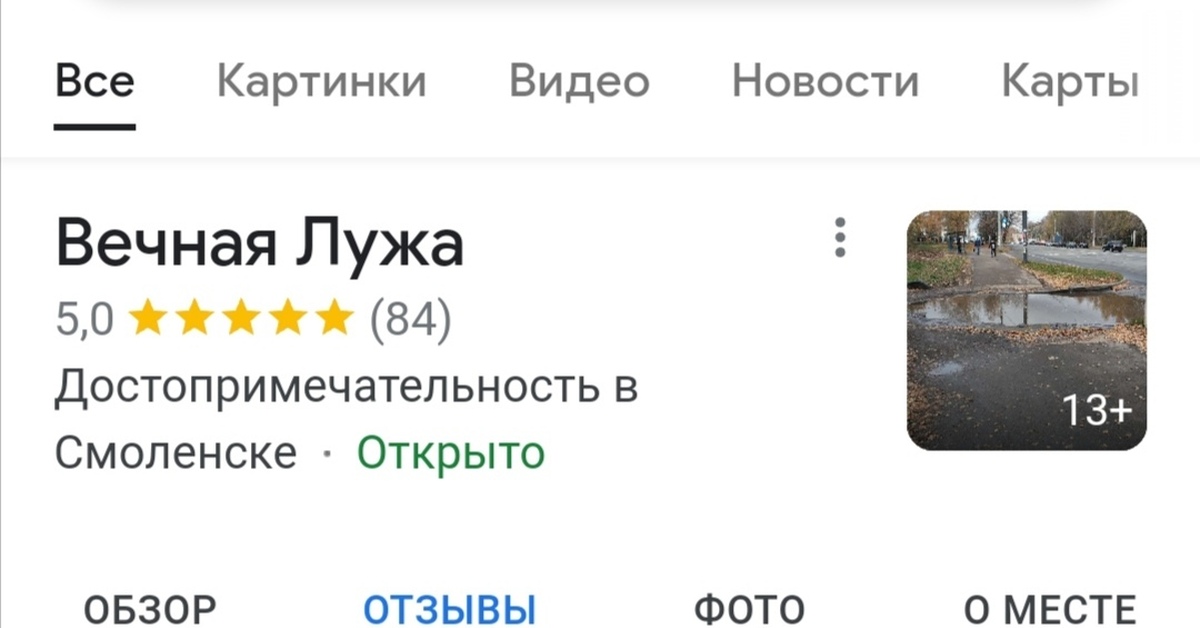Switch to the Картинки search tab
This screenshot has width=1200, height=628.
[x=321, y=81]
